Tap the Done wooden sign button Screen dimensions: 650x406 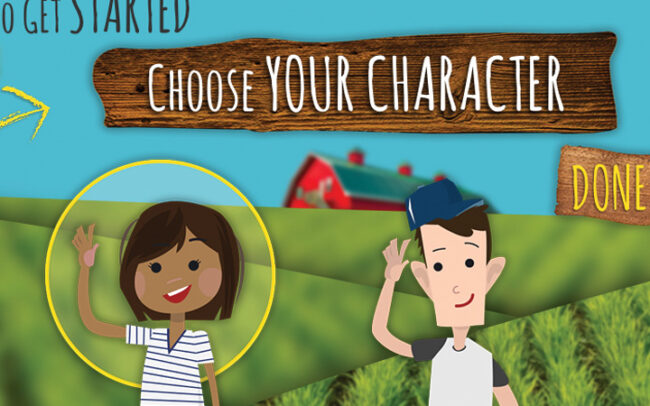(606, 185)
